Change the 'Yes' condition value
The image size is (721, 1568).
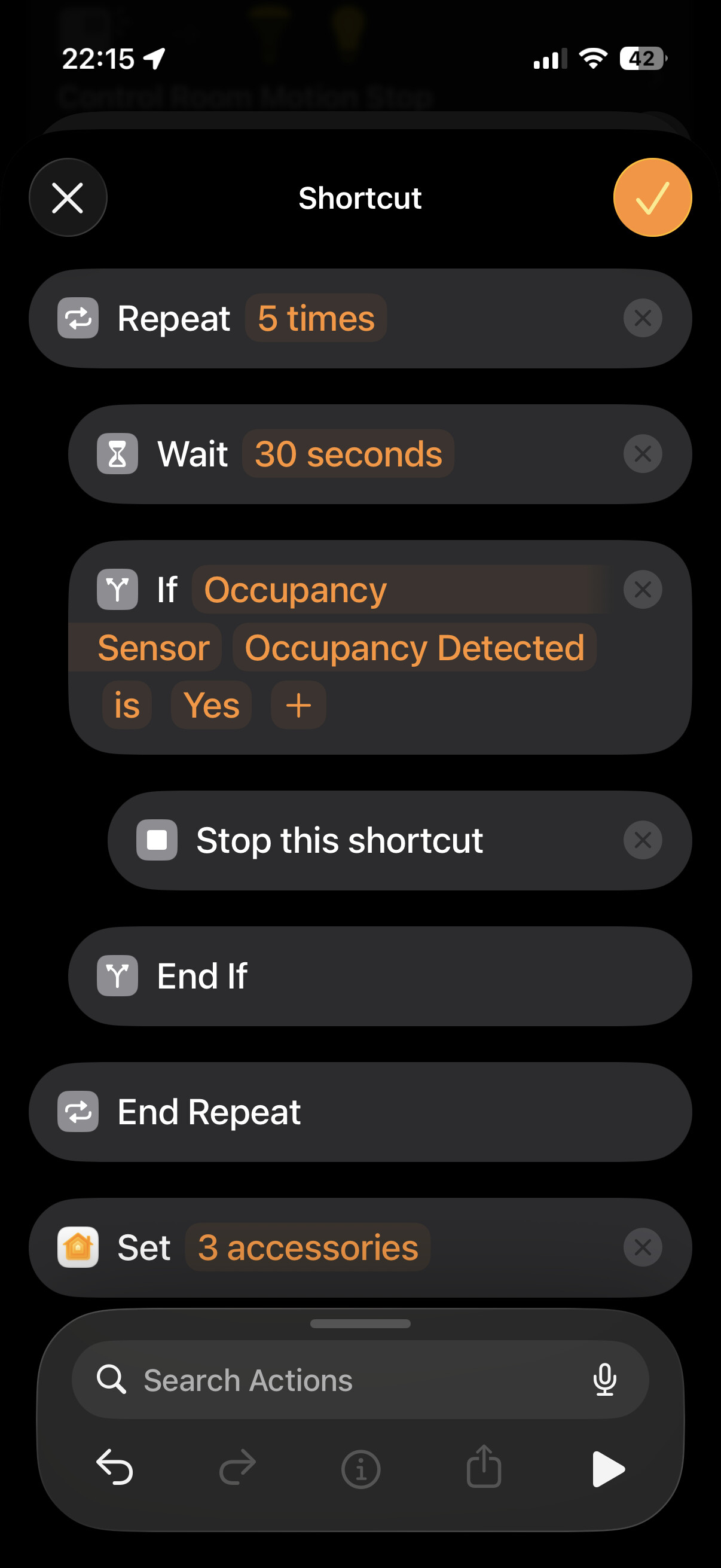point(211,706)
